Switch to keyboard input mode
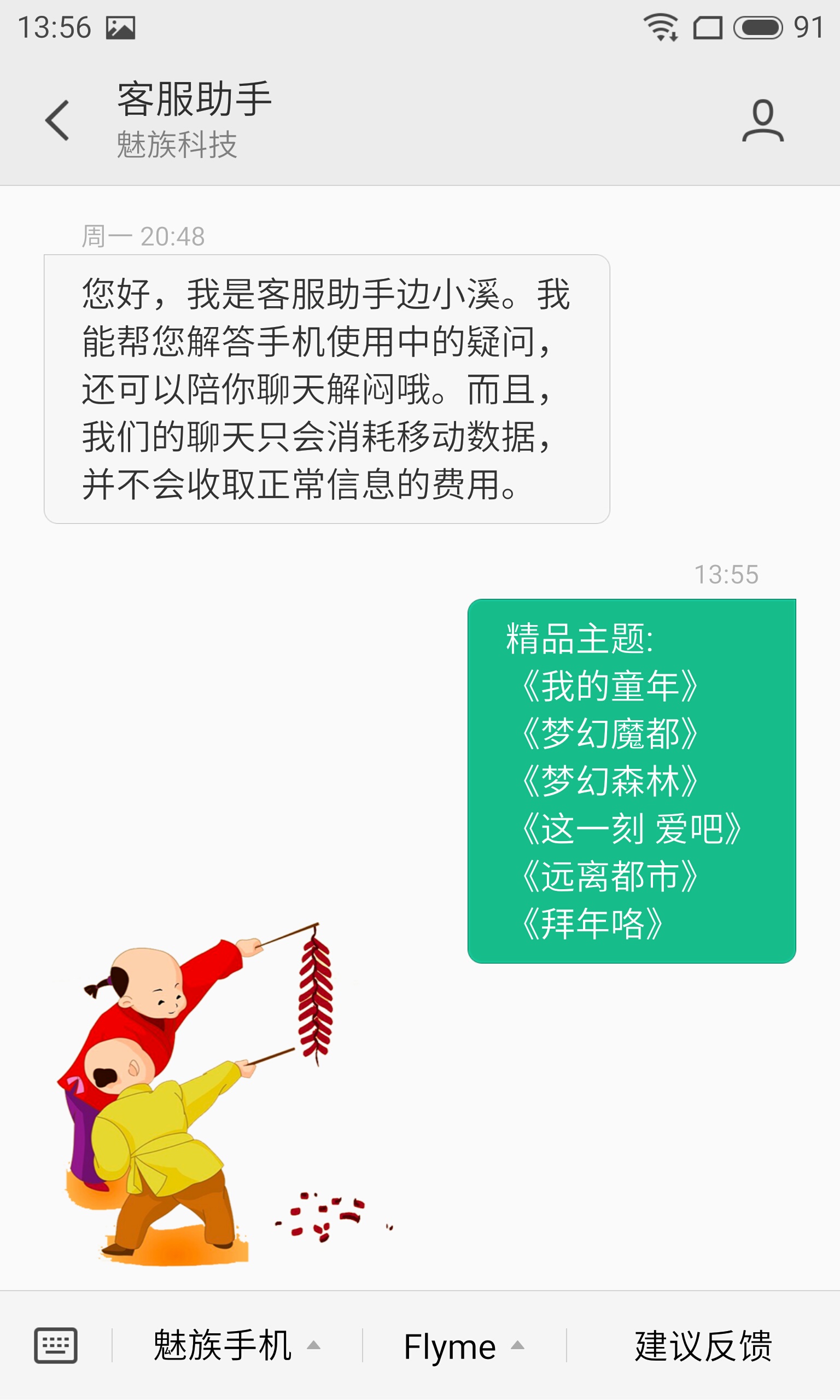The width and height of the screenshot is (840, 1400). point(55,1345)
